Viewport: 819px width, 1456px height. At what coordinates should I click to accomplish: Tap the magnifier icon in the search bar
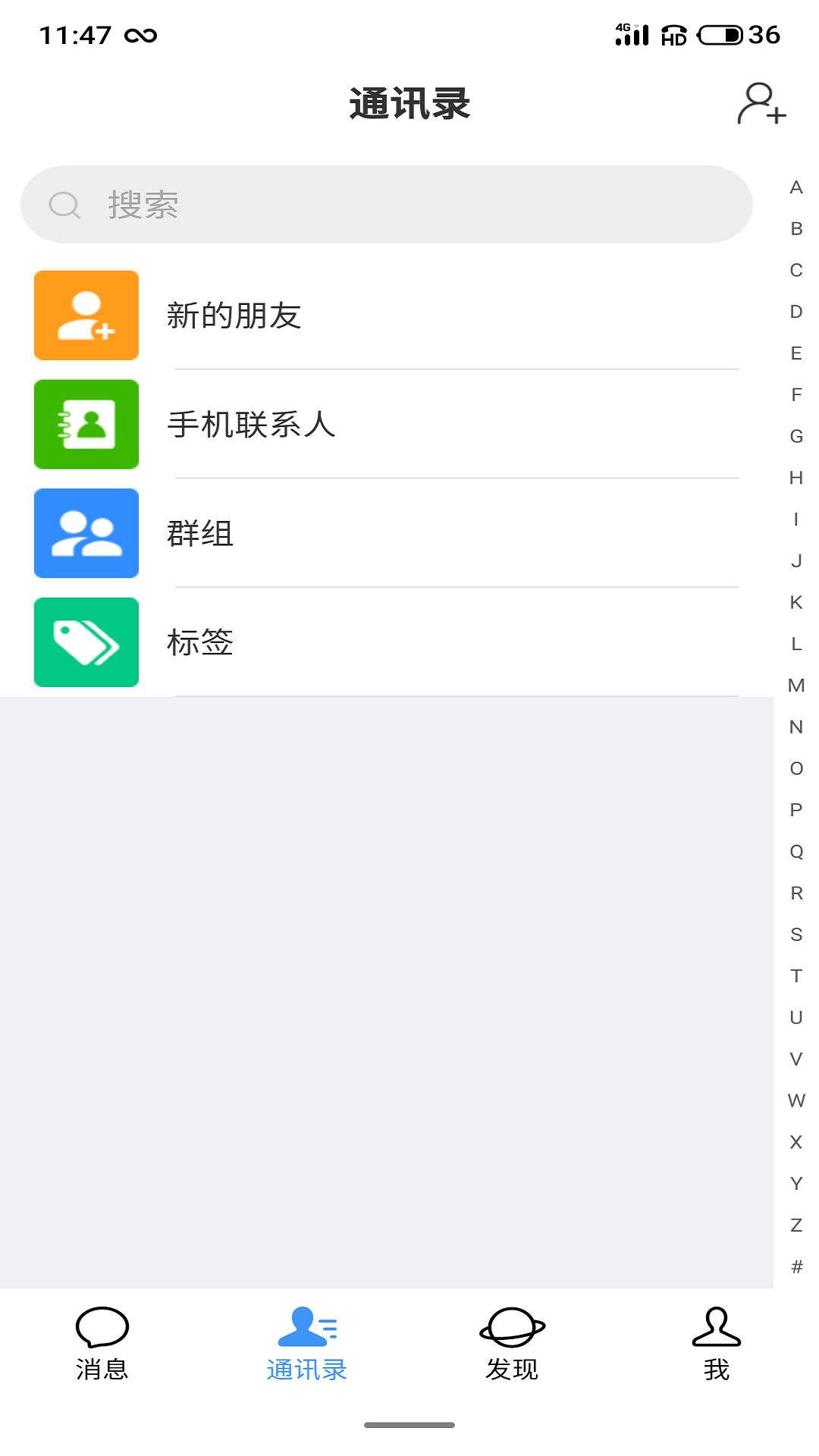tap(64, 205)
